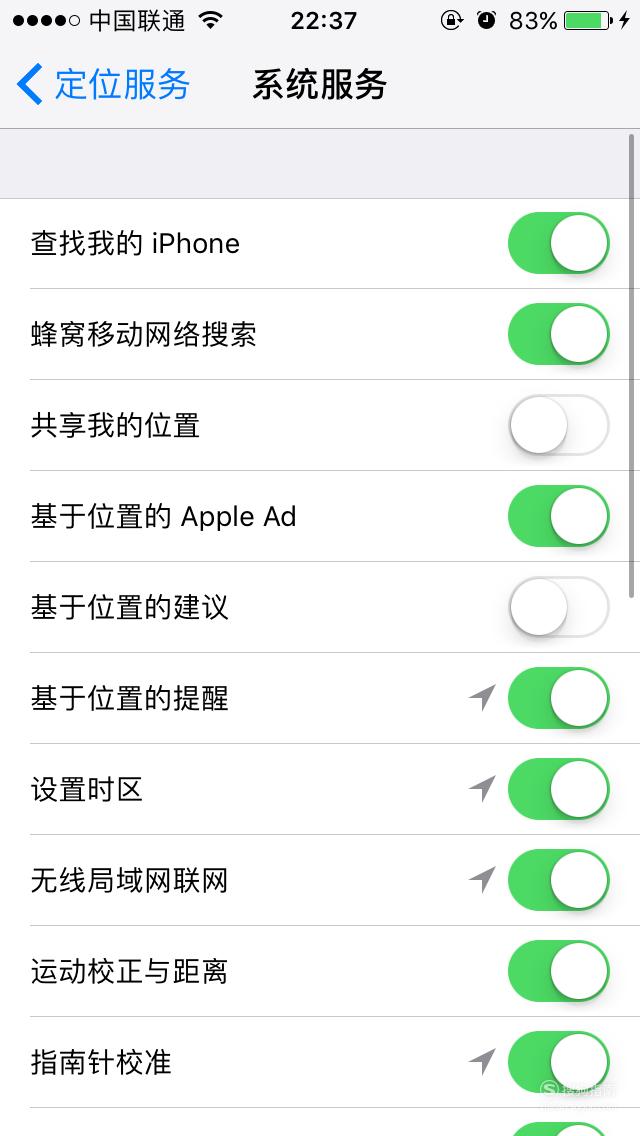Switch off 基于位置的 Apple Ad
Screen dimensions: 640x1136
[558, 516]
